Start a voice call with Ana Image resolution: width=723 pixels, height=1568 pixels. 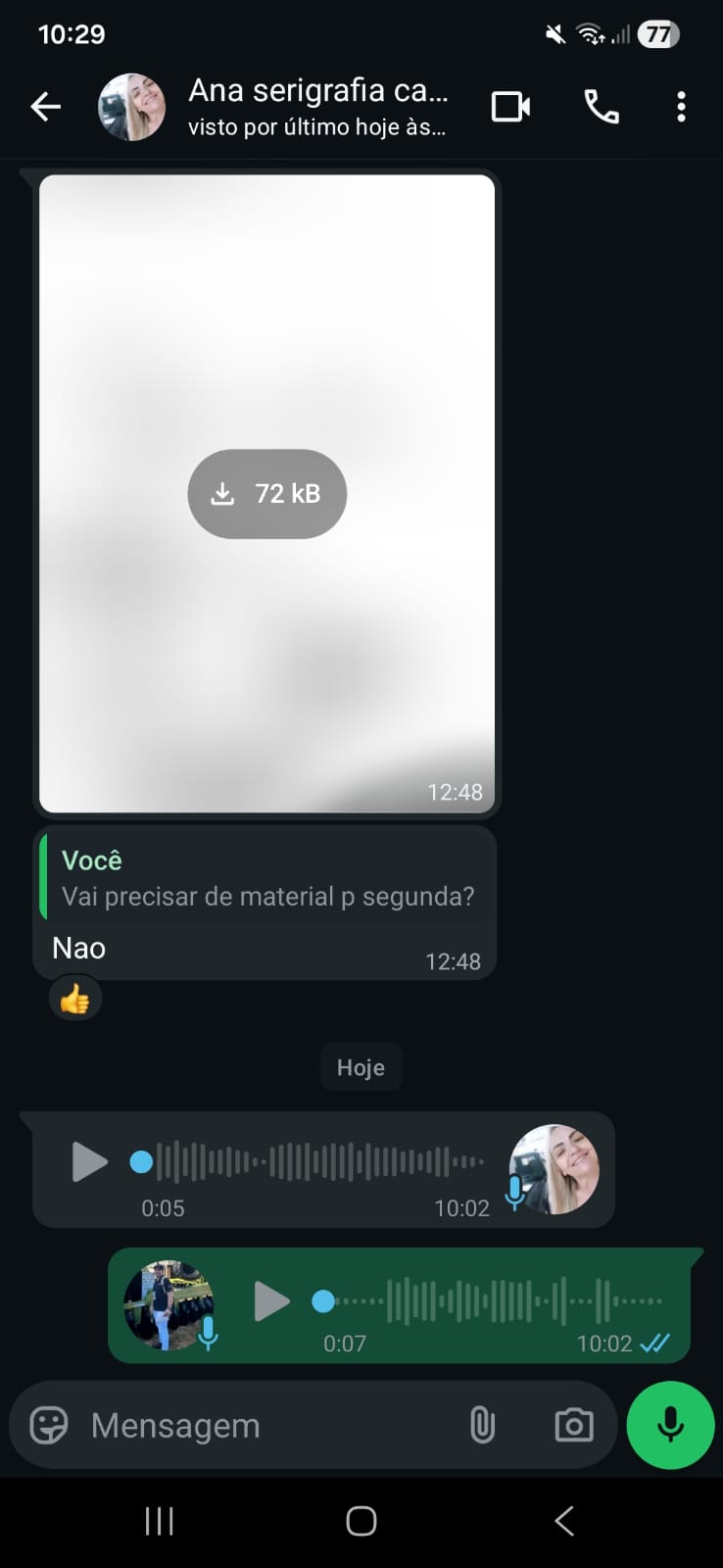601,106
